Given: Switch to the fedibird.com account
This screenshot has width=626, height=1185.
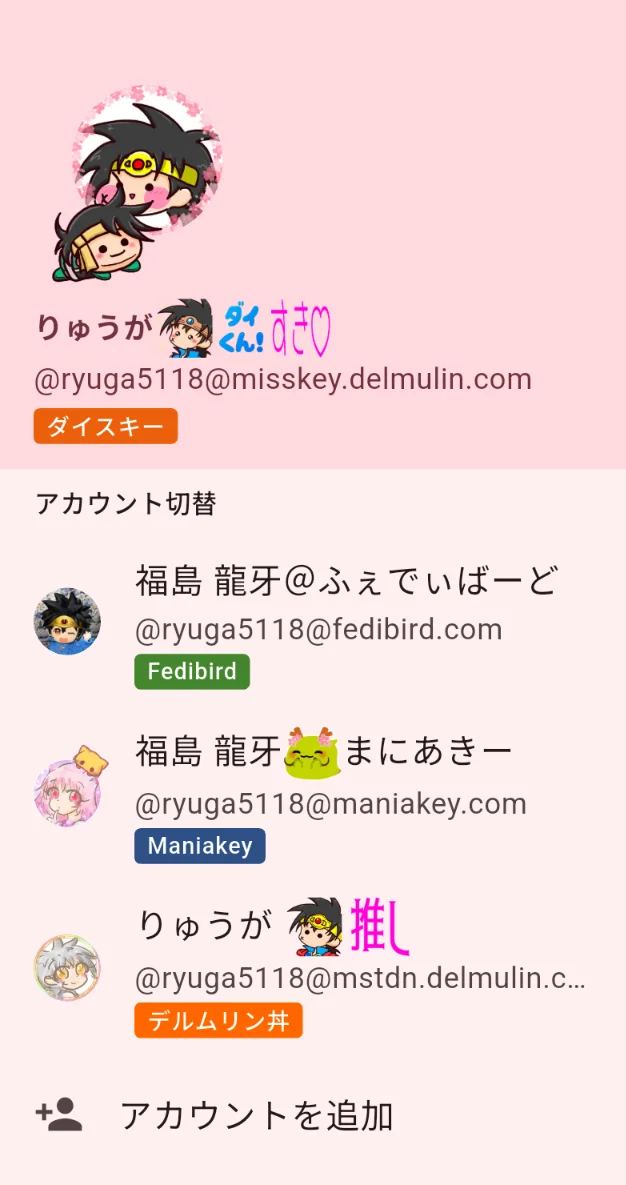Looking at the screenshot, I should pyautogui.click(x=313, y=622).
